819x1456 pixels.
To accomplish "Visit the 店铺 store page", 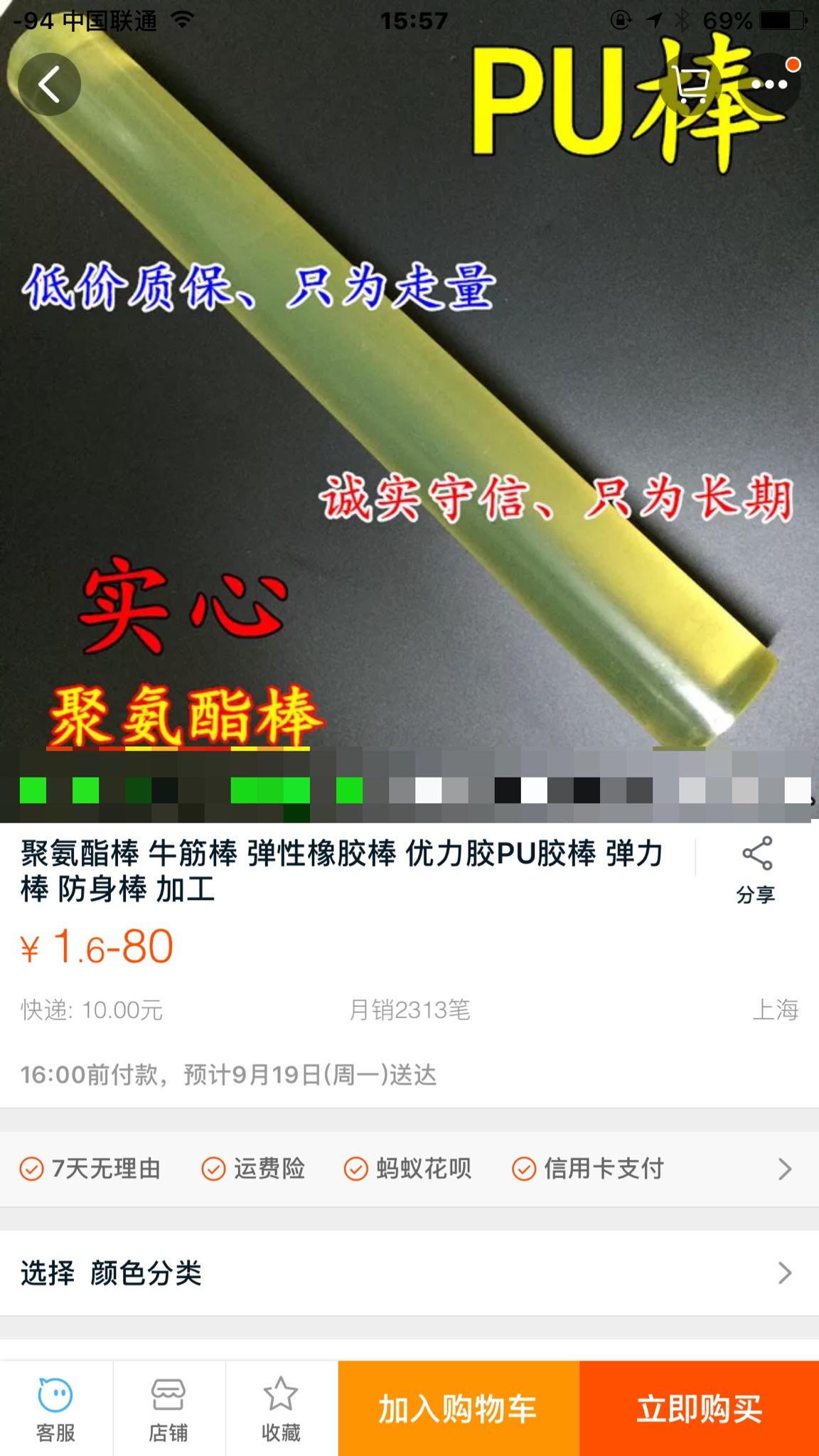I will (168, 1409).
